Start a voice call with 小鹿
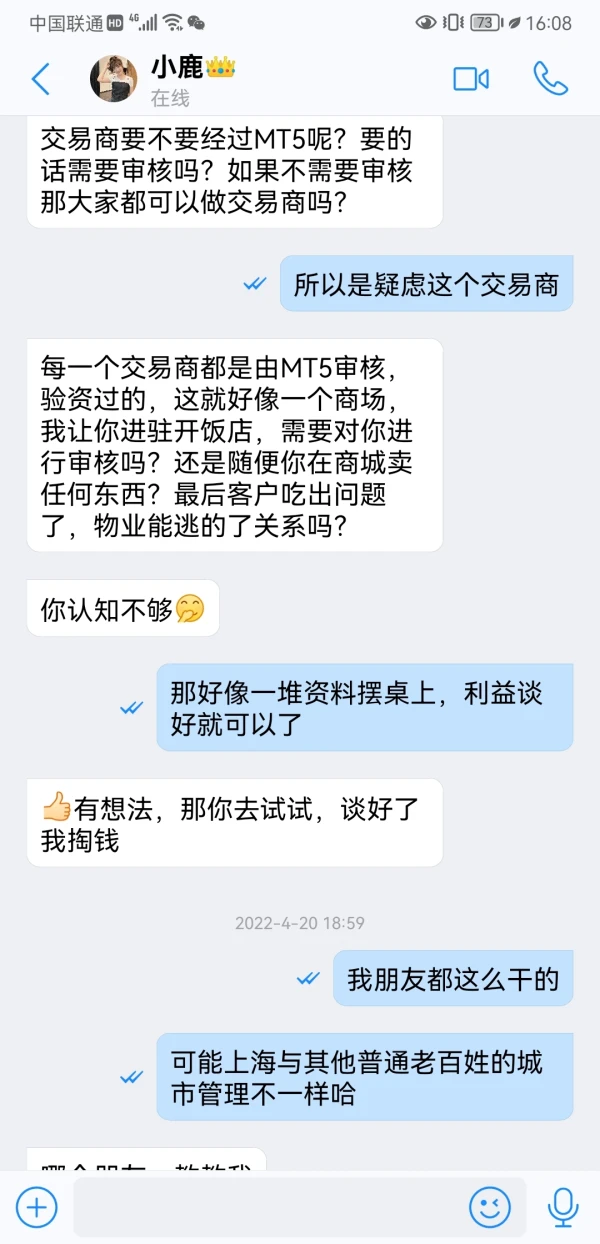 point(550,79)
